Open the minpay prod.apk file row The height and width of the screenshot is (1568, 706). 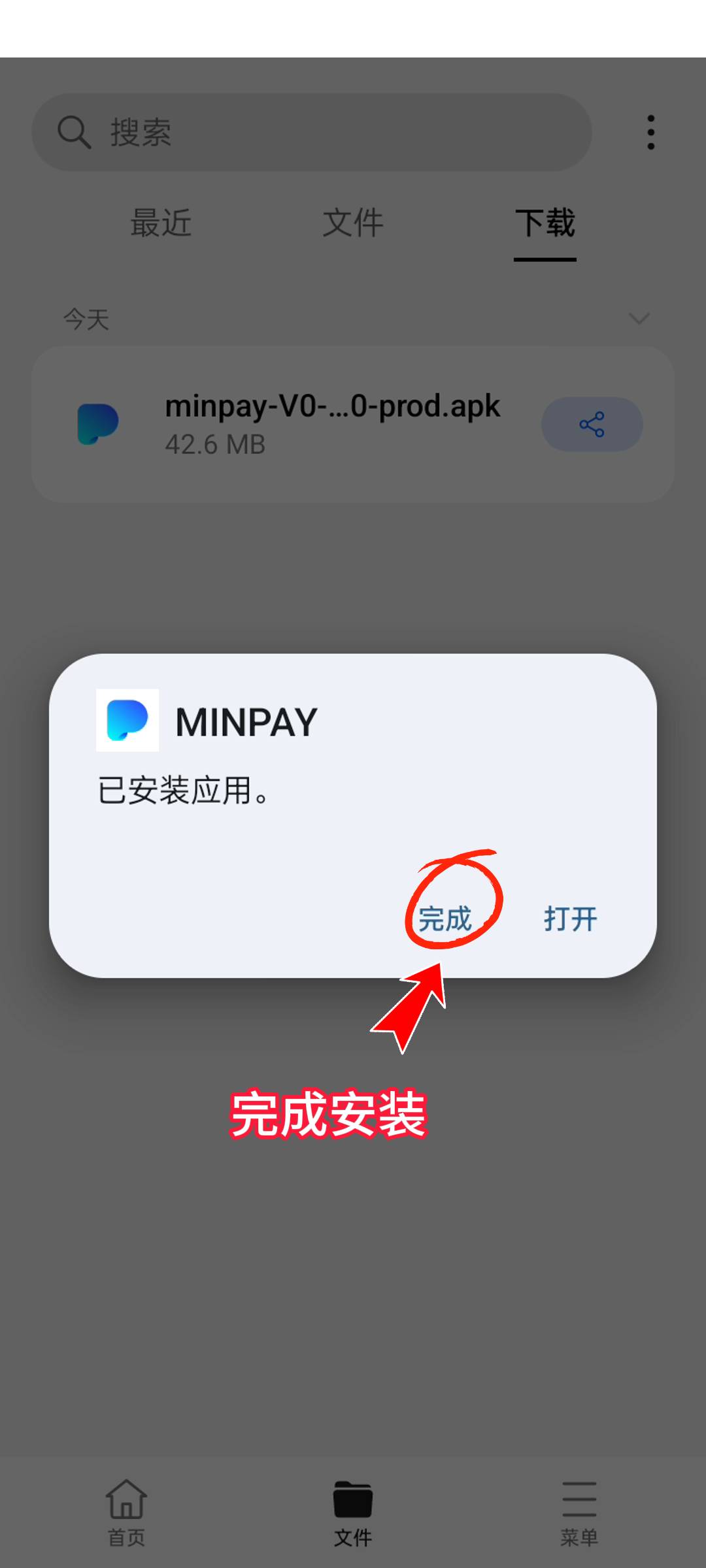tap(332, 423)
